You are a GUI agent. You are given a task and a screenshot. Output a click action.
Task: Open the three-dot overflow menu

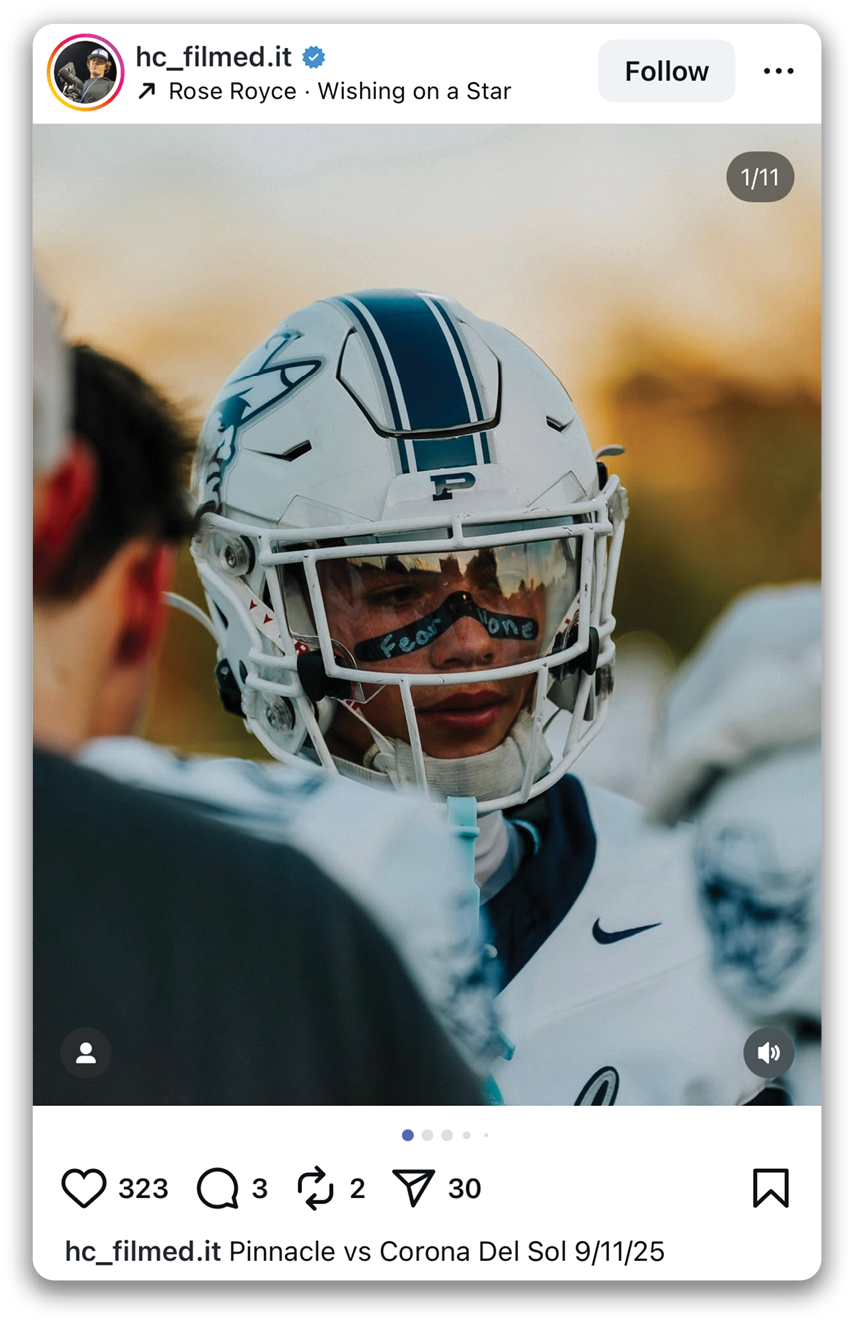pyautogui.click(x=778, y=71)
